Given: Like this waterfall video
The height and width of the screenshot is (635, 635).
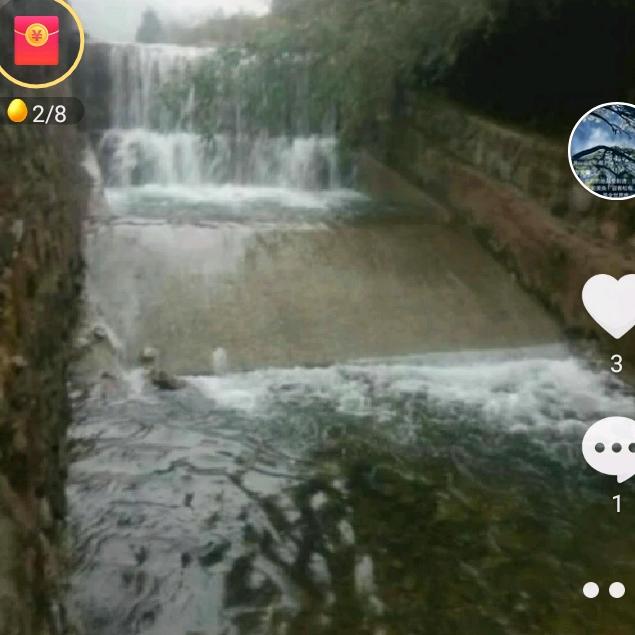Looking at the screenshot, I should [x=609, y=306].
